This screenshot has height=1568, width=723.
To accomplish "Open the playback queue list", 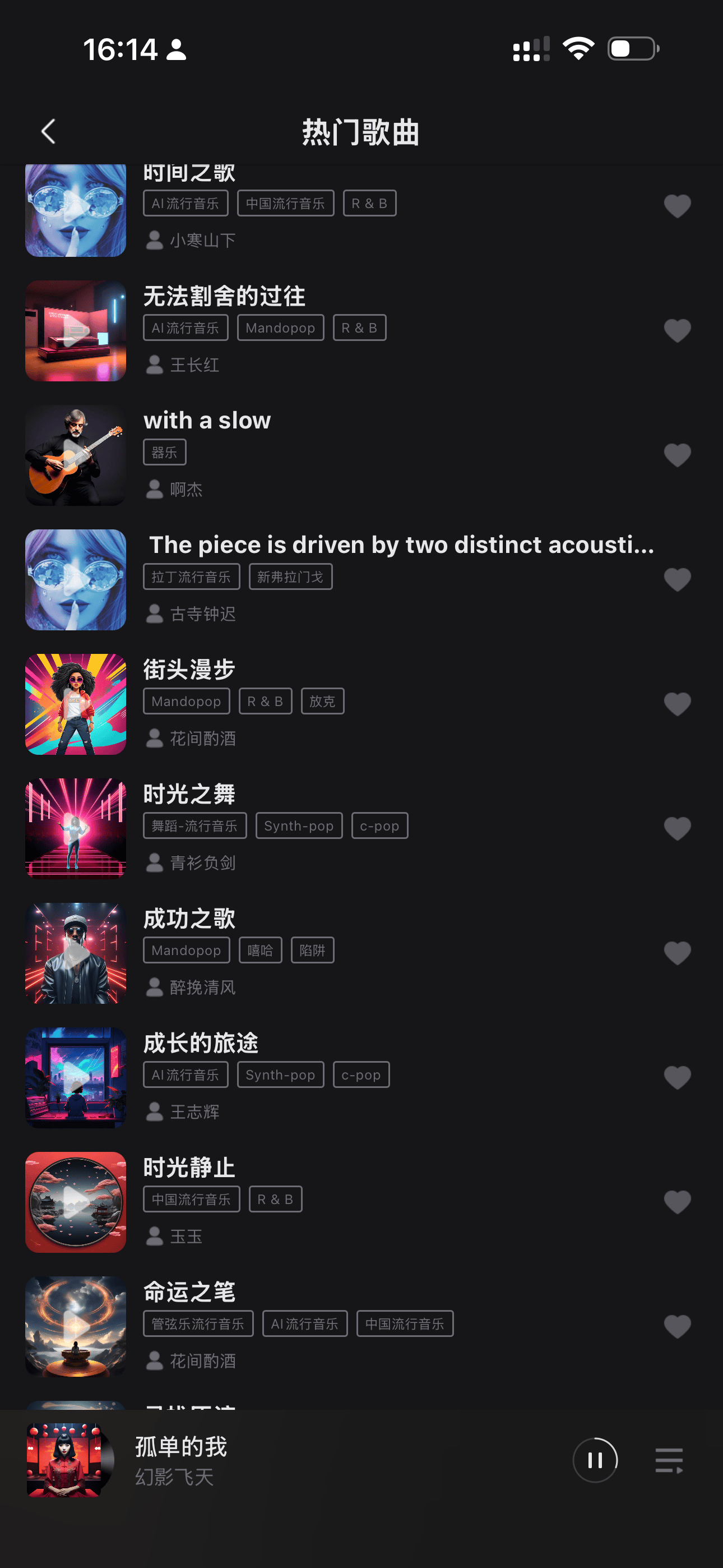I will [669, 1460].
